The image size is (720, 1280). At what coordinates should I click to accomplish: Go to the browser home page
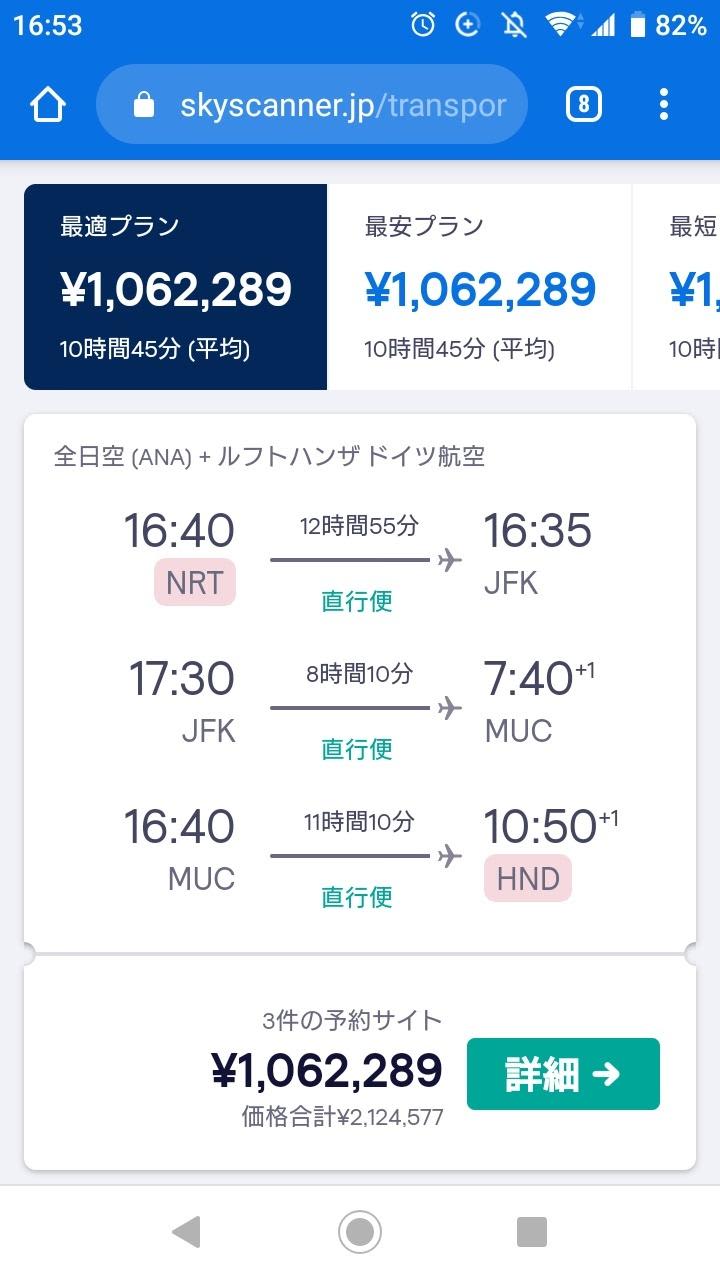48,105
